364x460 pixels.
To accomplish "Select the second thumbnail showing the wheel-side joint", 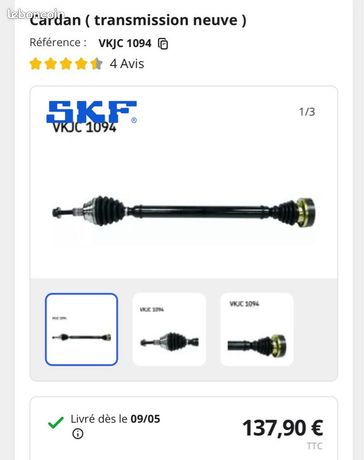I will (169, 329).
